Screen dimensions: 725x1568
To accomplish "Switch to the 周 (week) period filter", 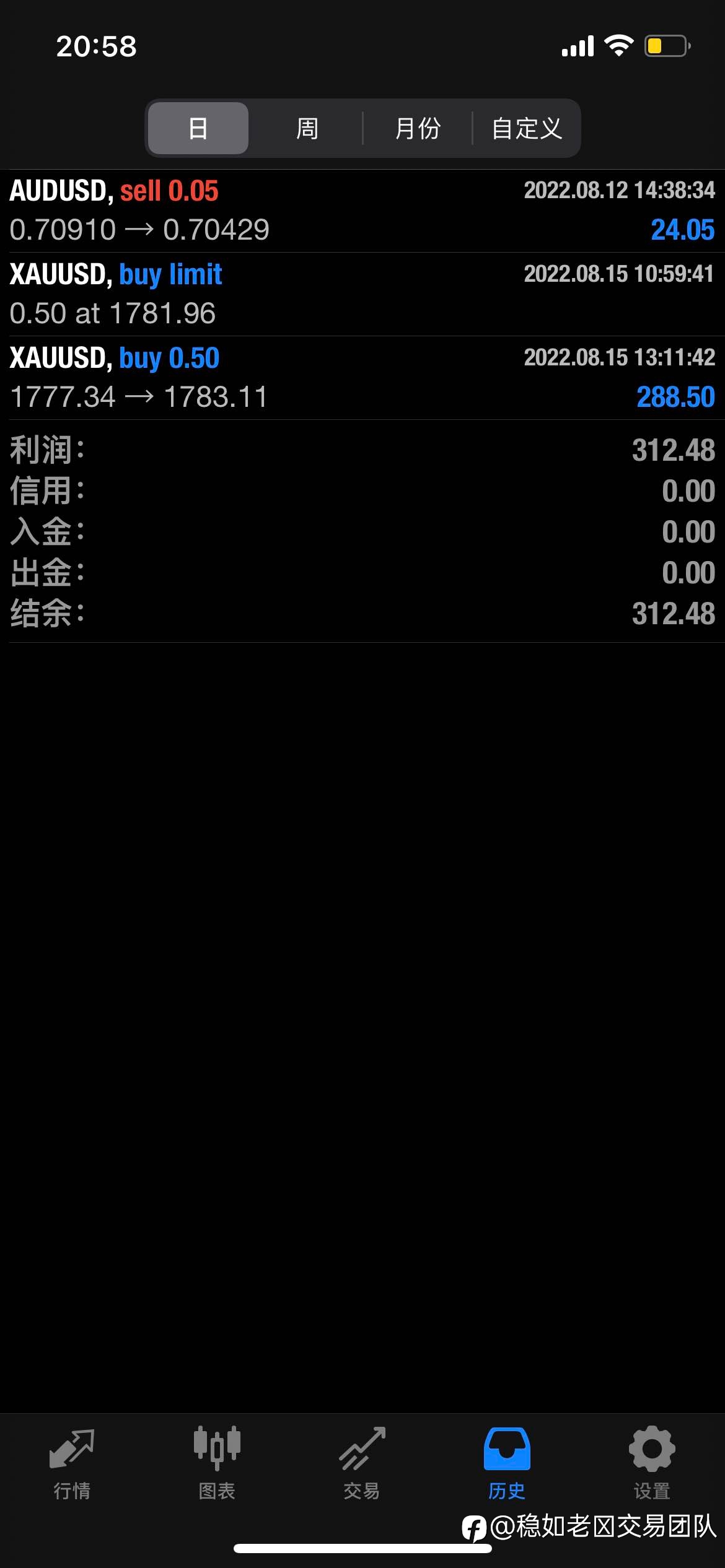I will click(307, 128).
